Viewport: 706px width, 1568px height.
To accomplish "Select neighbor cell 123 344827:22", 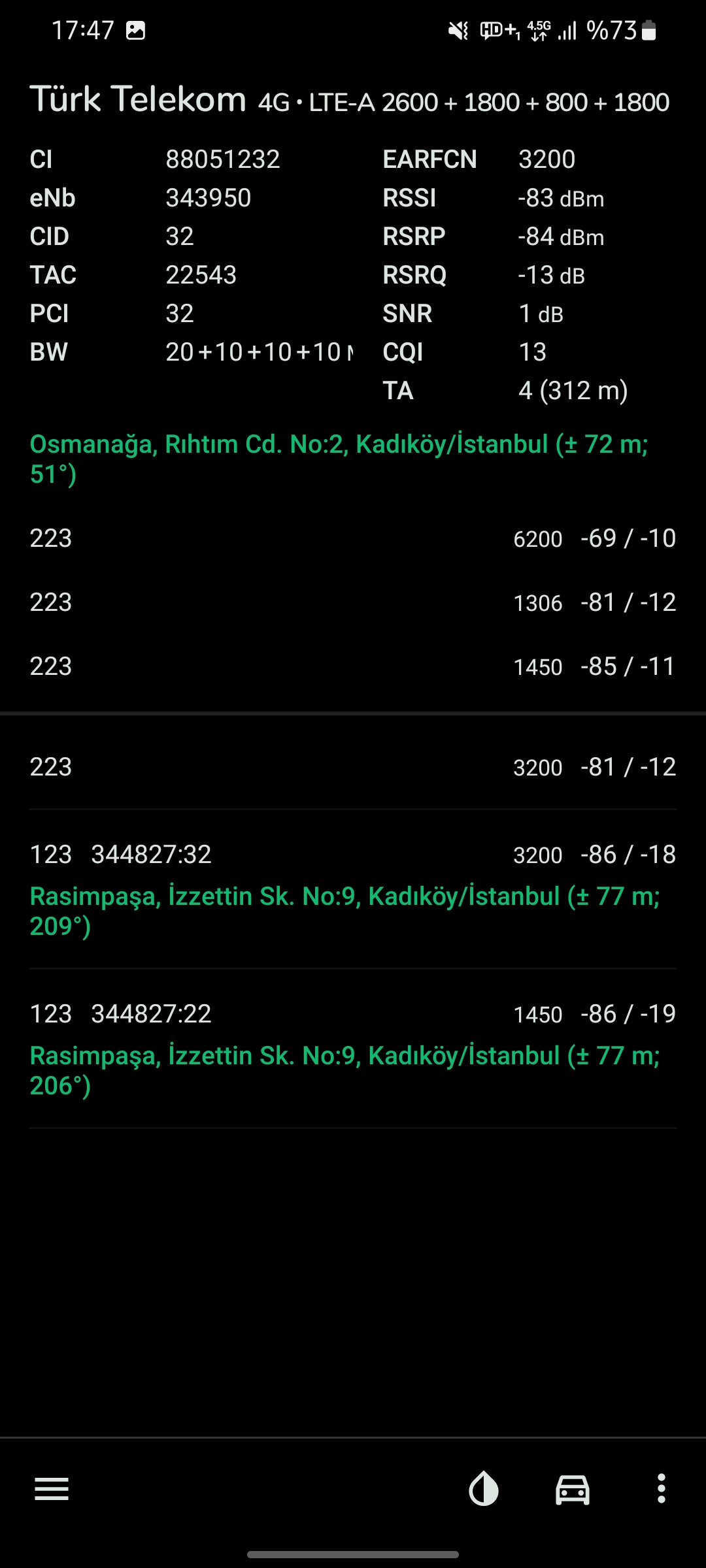I will [353, 1049].
